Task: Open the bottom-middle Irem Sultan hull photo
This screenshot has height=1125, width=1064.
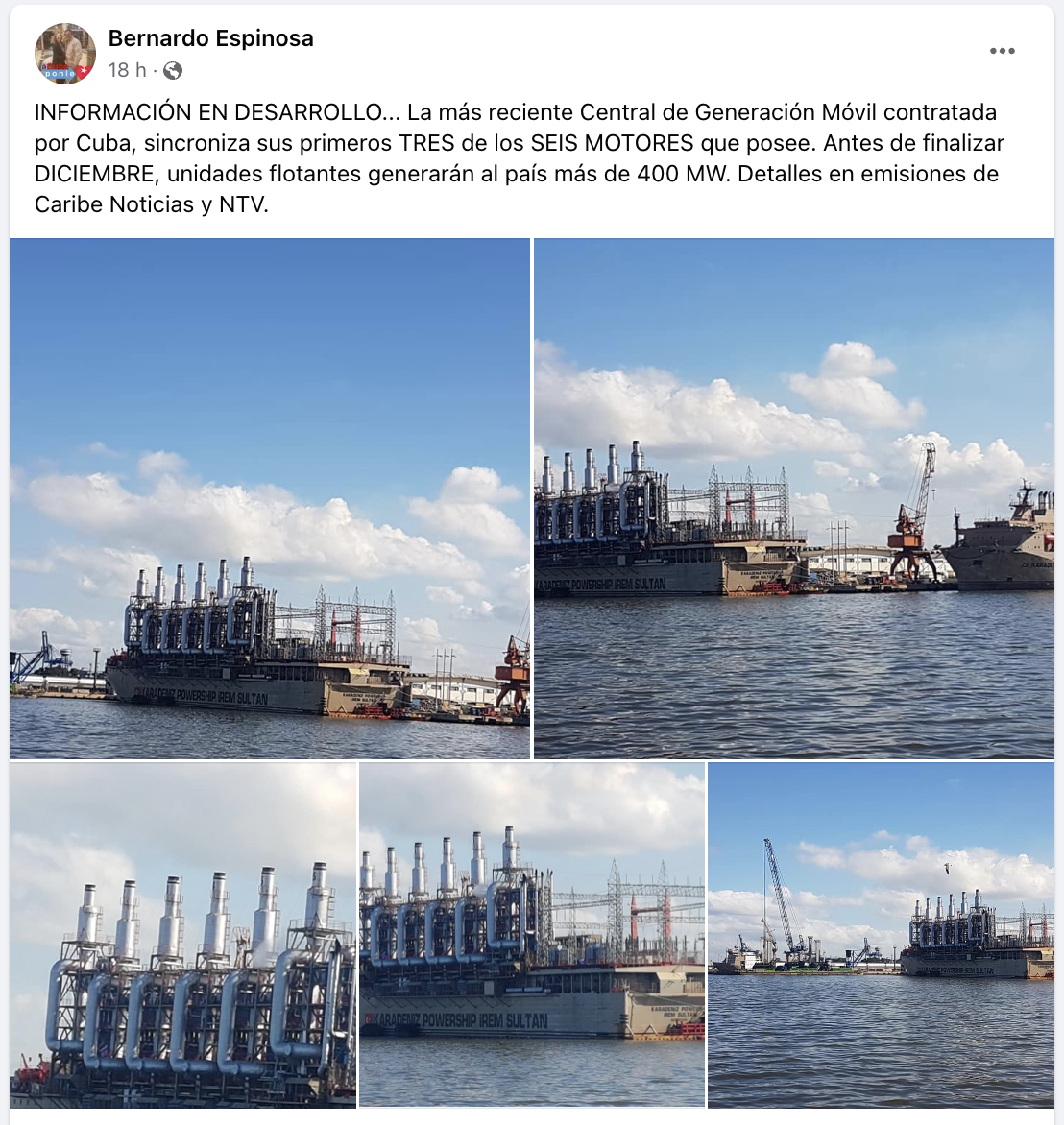Action: (x=531, y=935)
